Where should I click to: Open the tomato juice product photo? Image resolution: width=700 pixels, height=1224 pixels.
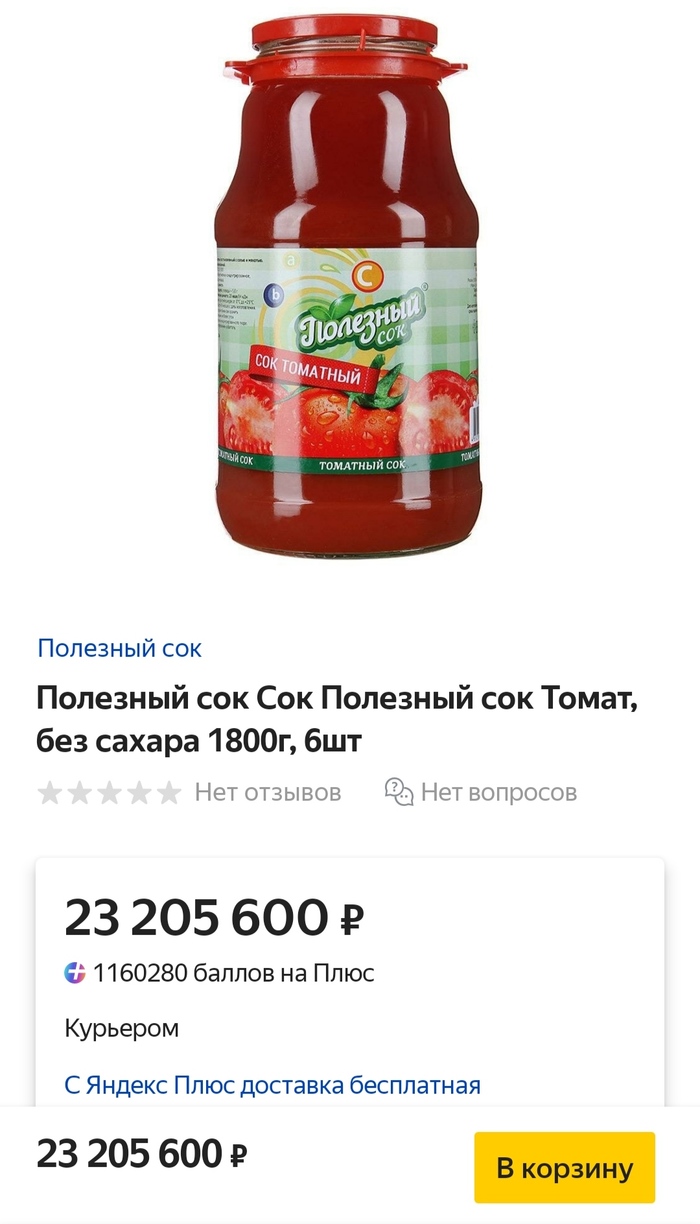click(x=348, y=280)
